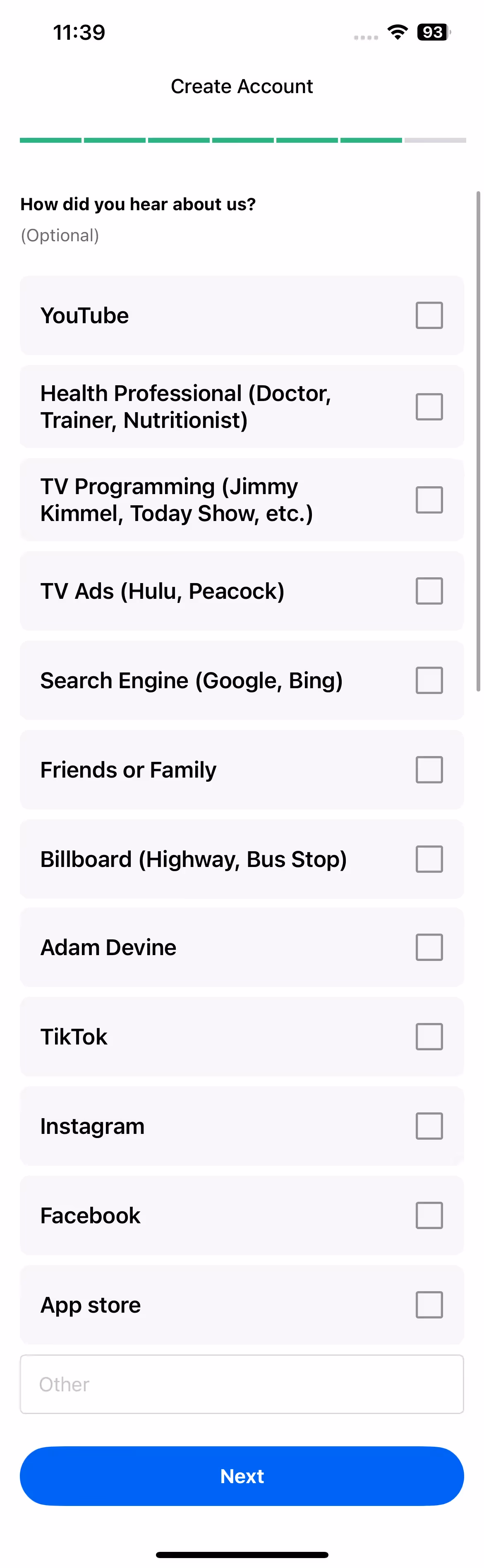Image resolution: width=484 pixels, height=1568 pixels.
Task: Focus the Other text field
Action: pos(242,1384)
